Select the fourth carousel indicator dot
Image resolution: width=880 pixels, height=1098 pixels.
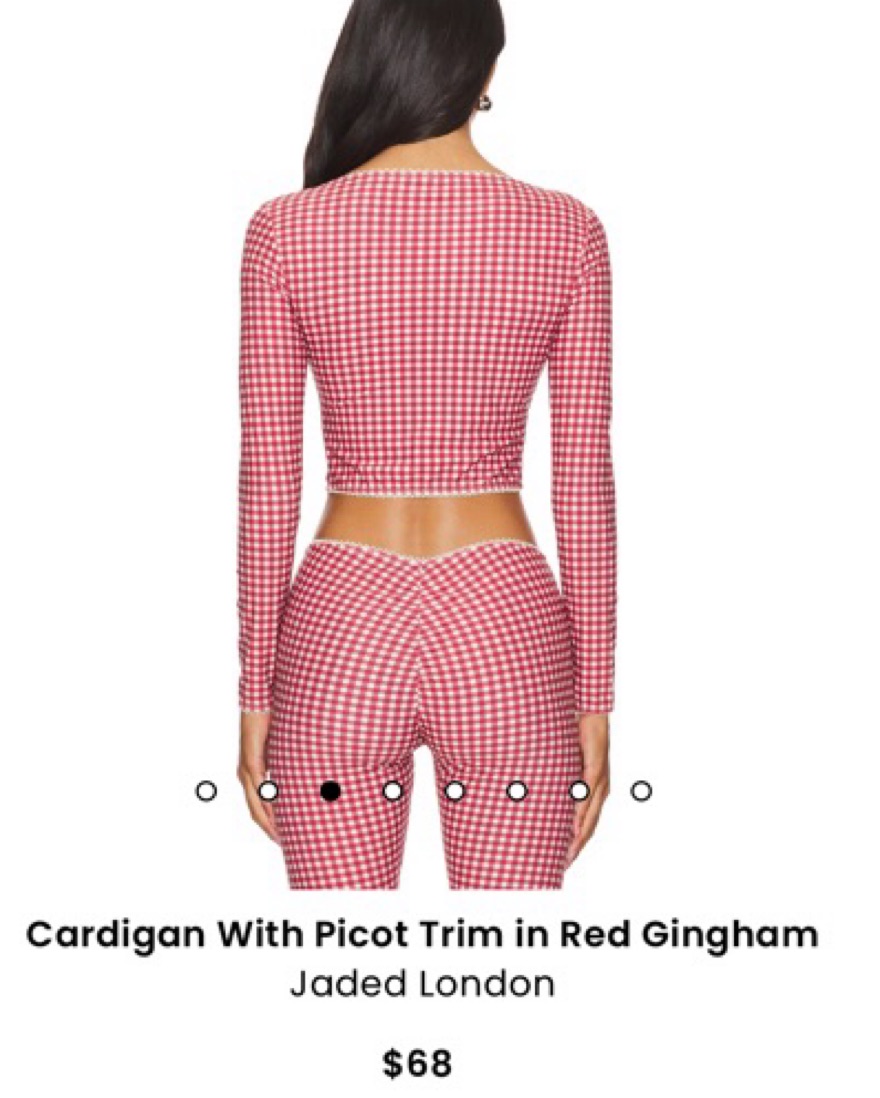(x=393, y=791)
